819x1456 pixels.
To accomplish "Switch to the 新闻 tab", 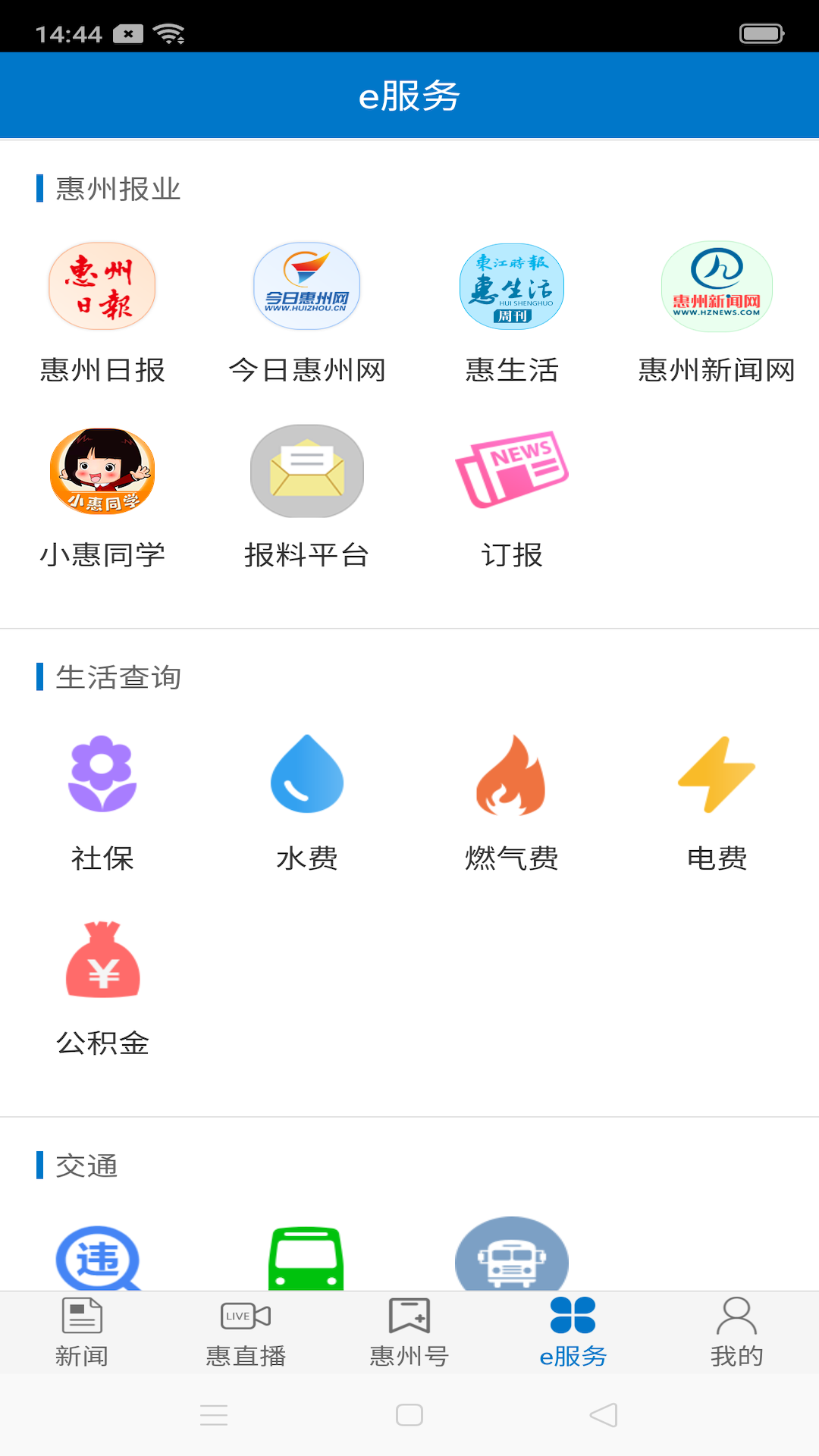I will click(x=81, y=1331).
